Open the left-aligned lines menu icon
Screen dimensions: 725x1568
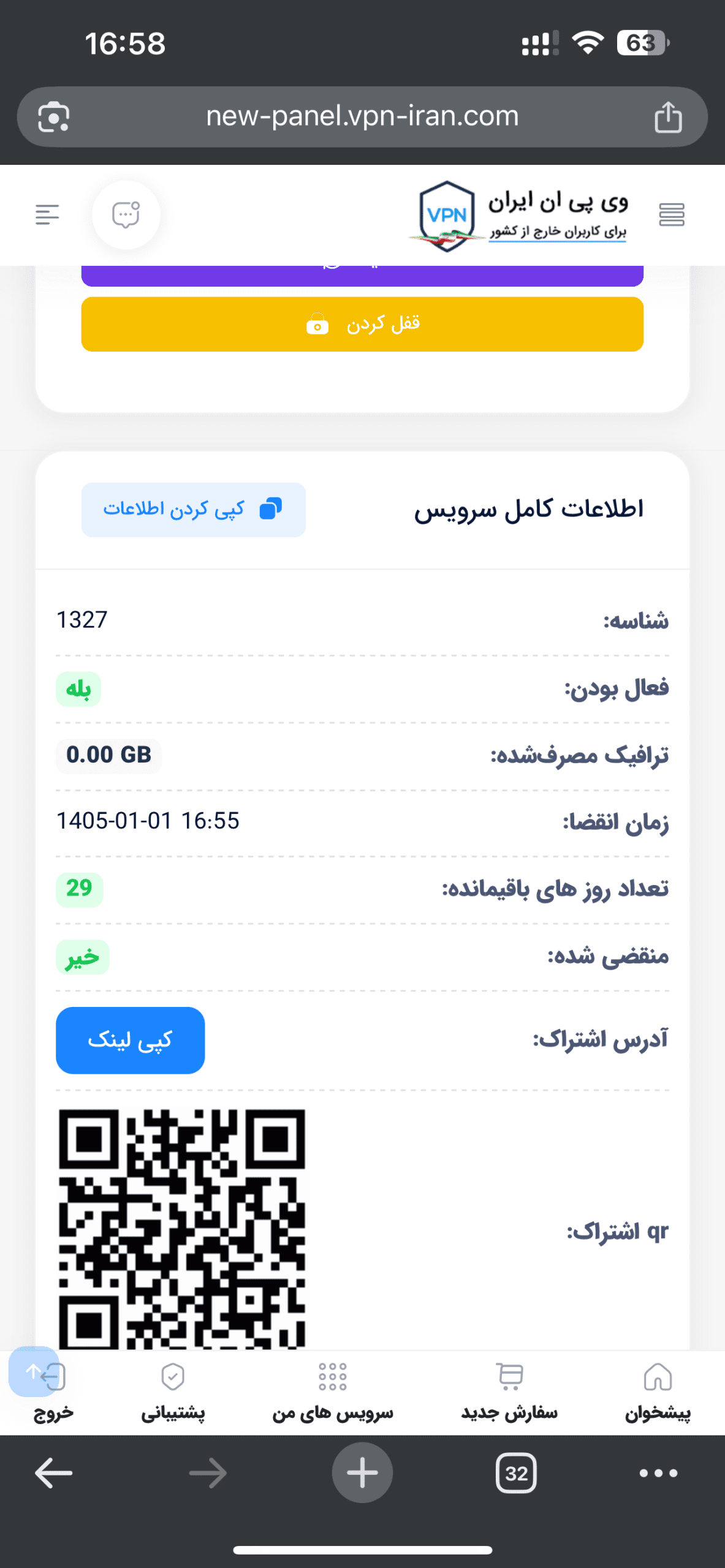[47, 215]
